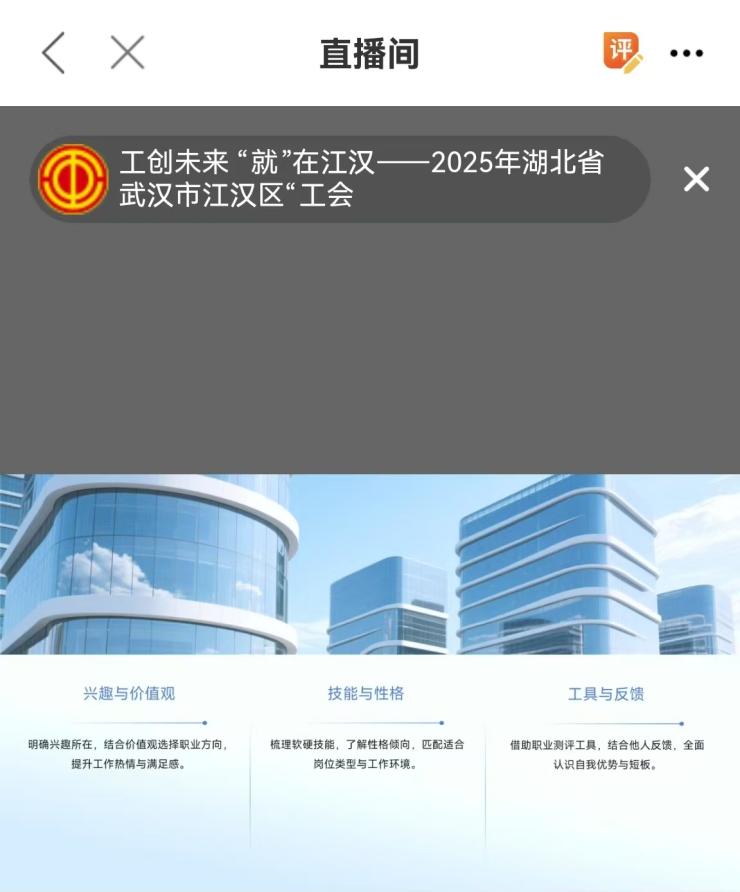The width and height of the screenshot is (740, 892).
Task: Open the review/comment icon
Action: pyautogui.click(x=622, y=52)
